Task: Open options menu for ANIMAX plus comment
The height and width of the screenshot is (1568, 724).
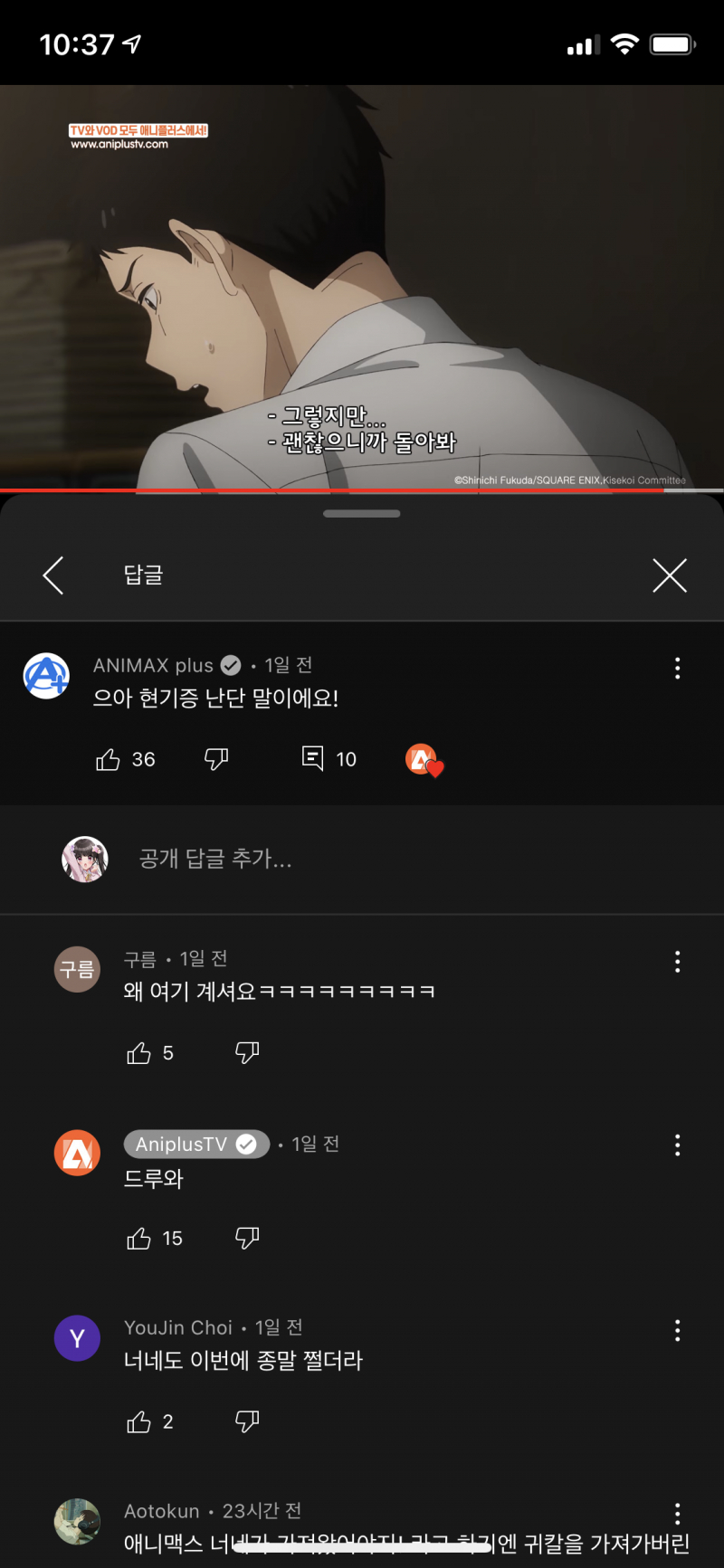Action: [677, 668]
